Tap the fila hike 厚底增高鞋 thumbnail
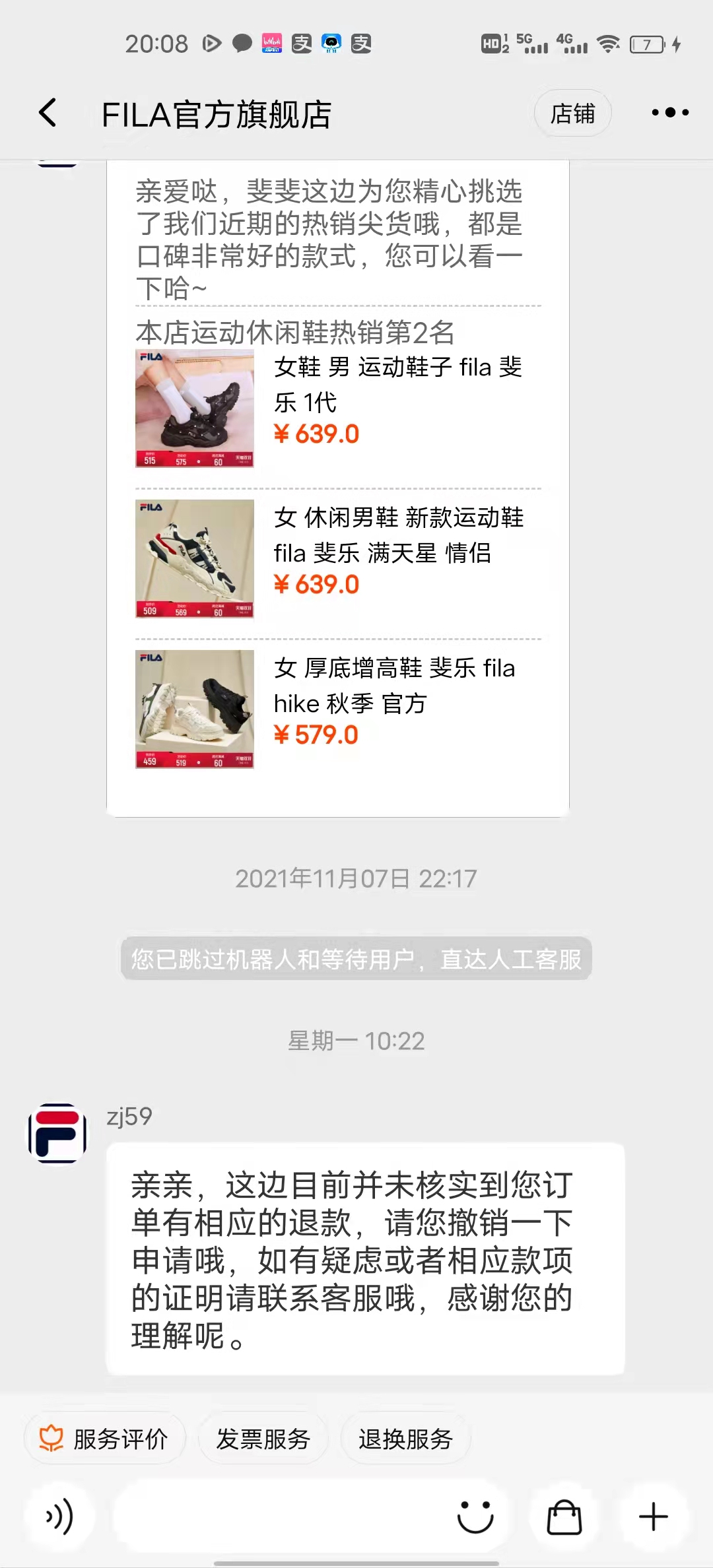 [193, 709]
